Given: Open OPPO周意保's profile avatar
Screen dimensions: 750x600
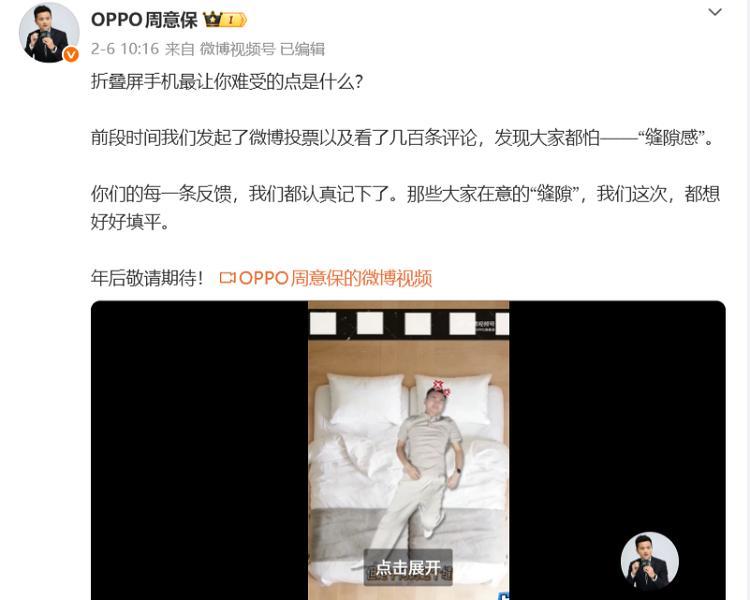Looking at the screenshot, I should click(x=49, y=33).
